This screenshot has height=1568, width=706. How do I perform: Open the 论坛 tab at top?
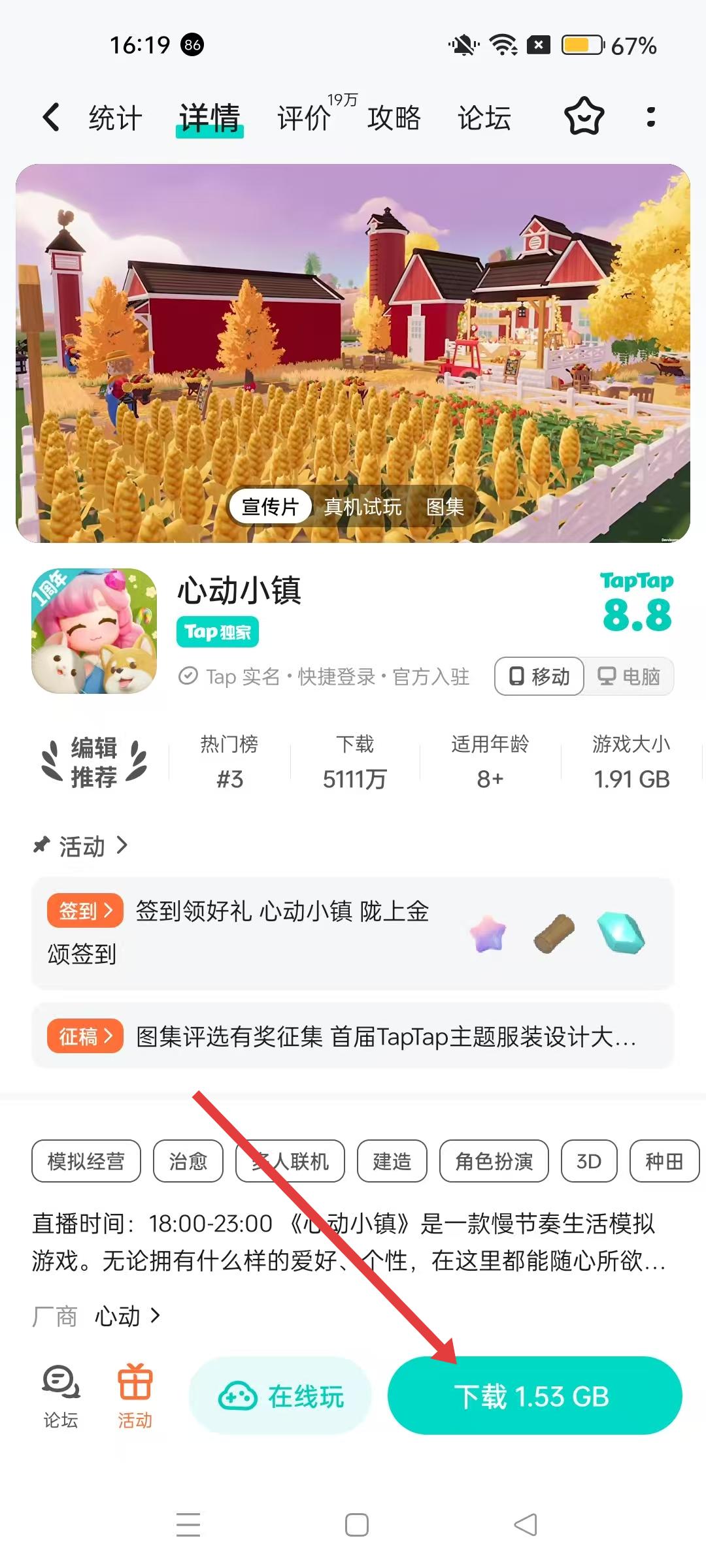click(x=484, y=118)
